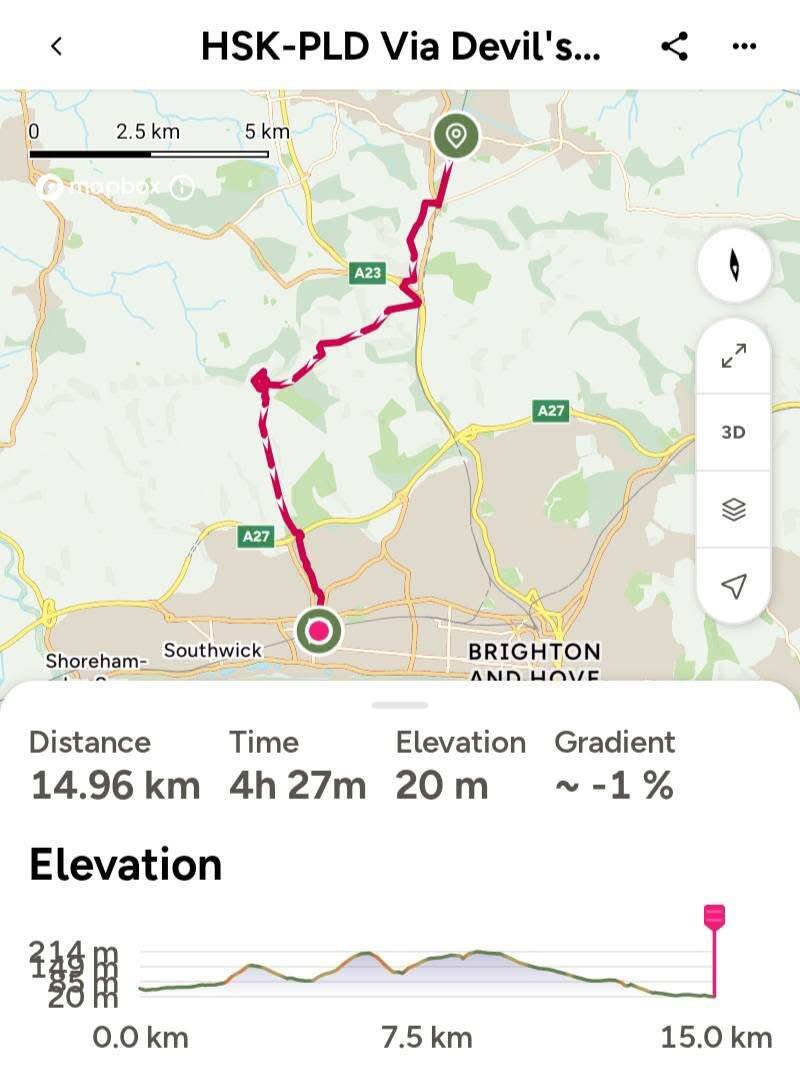Tap the route start pin marker
Screen dimensions: 800x1067
[456, 136]
